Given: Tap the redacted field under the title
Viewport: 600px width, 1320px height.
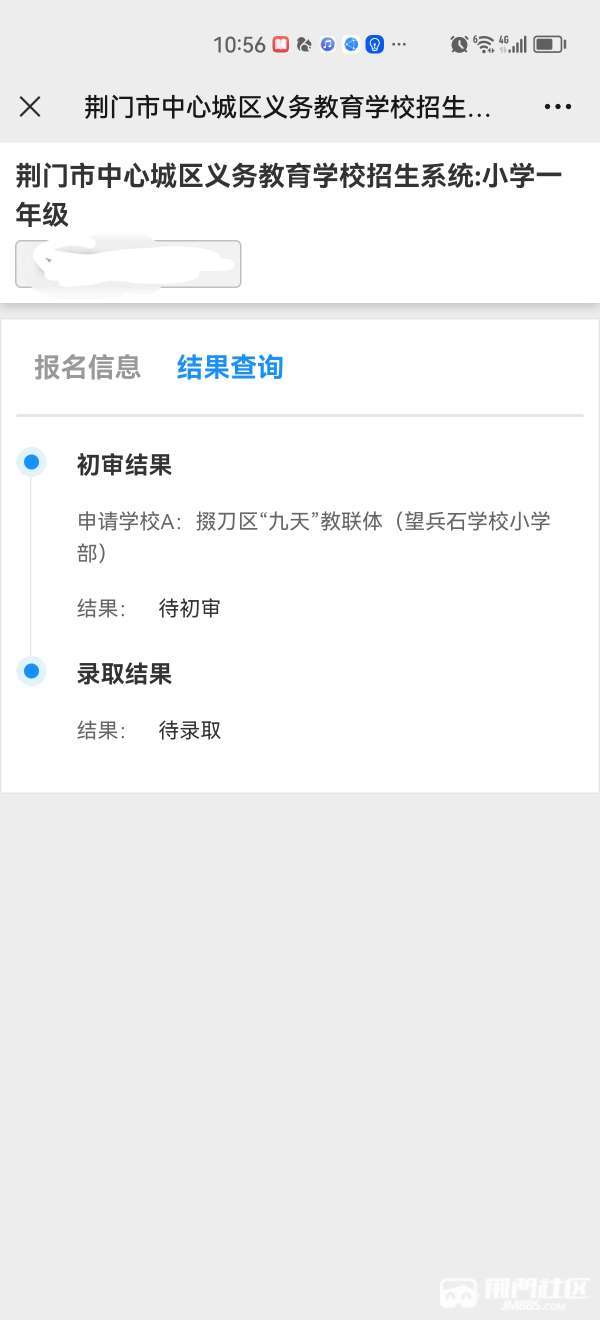Looking at the screenshot, I should pyautogui.click(x=128, y=264).
